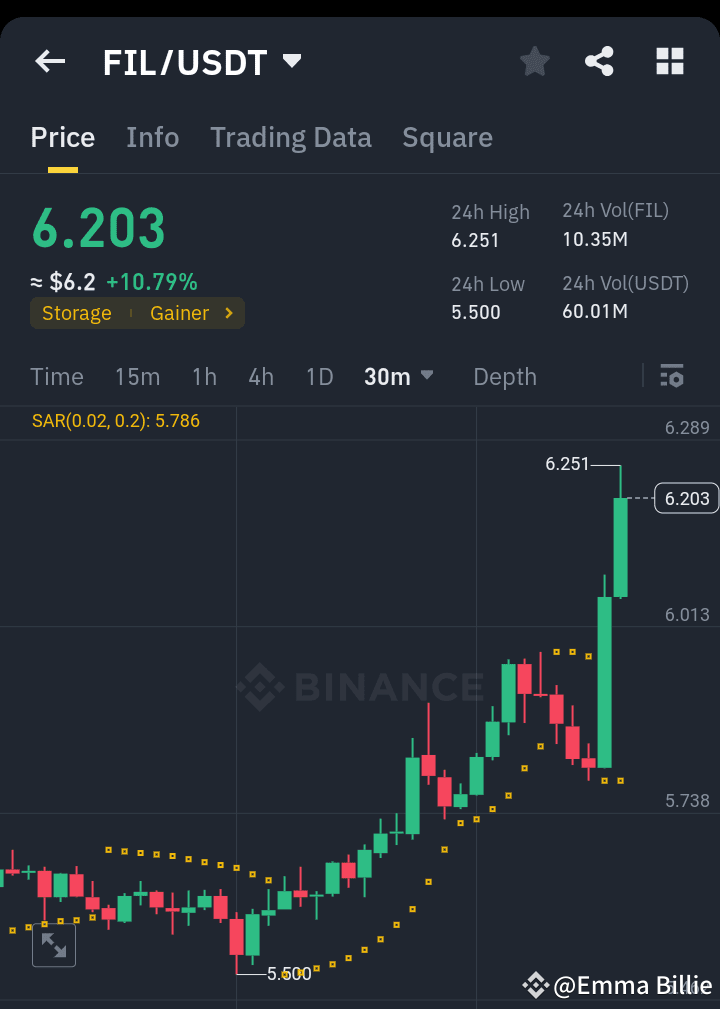Viewport: 720px width, 1009px height.
Task: Select the 15m candle interval
Action: (137, 377)
